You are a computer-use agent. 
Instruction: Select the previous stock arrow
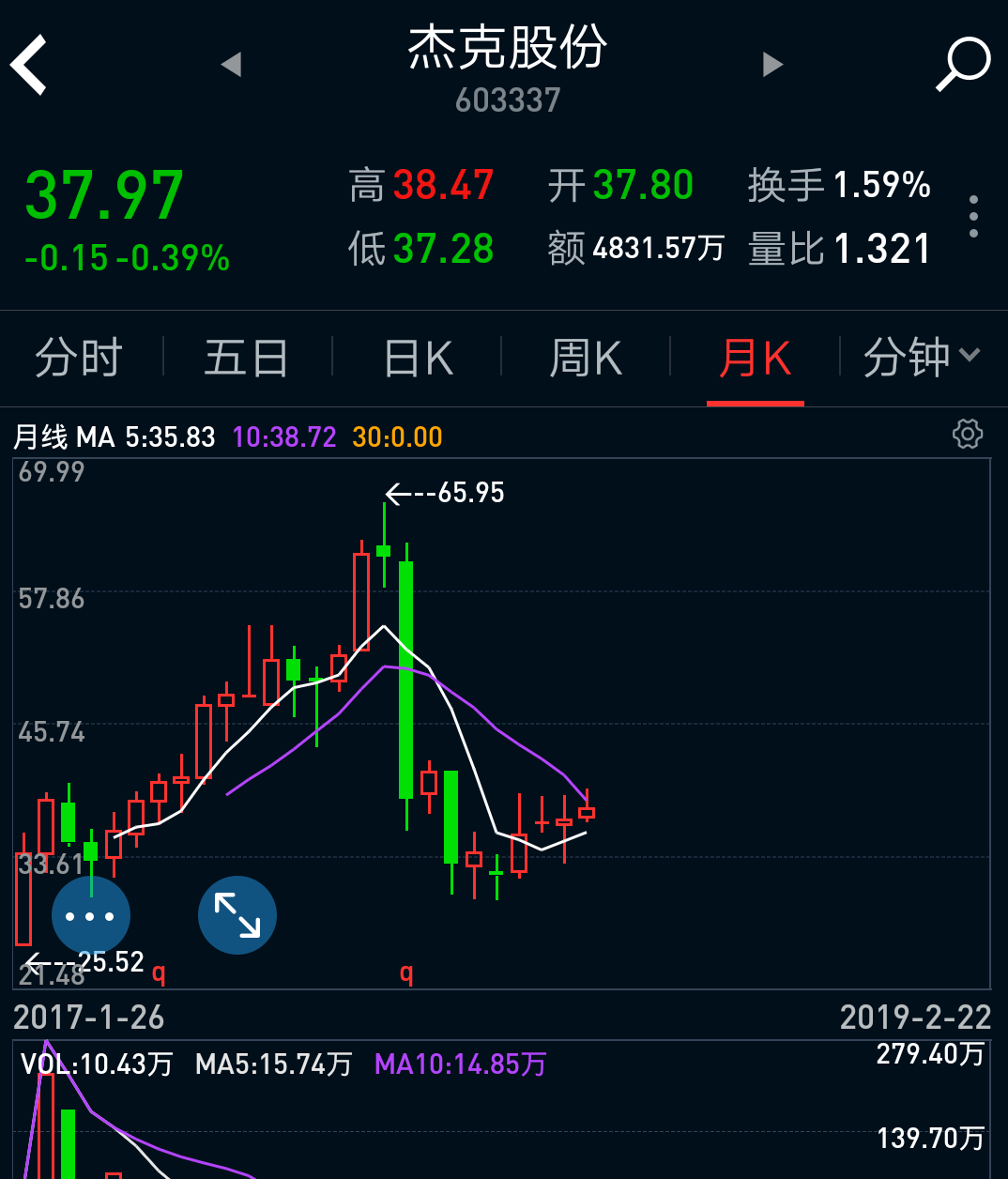coord(233,63)
